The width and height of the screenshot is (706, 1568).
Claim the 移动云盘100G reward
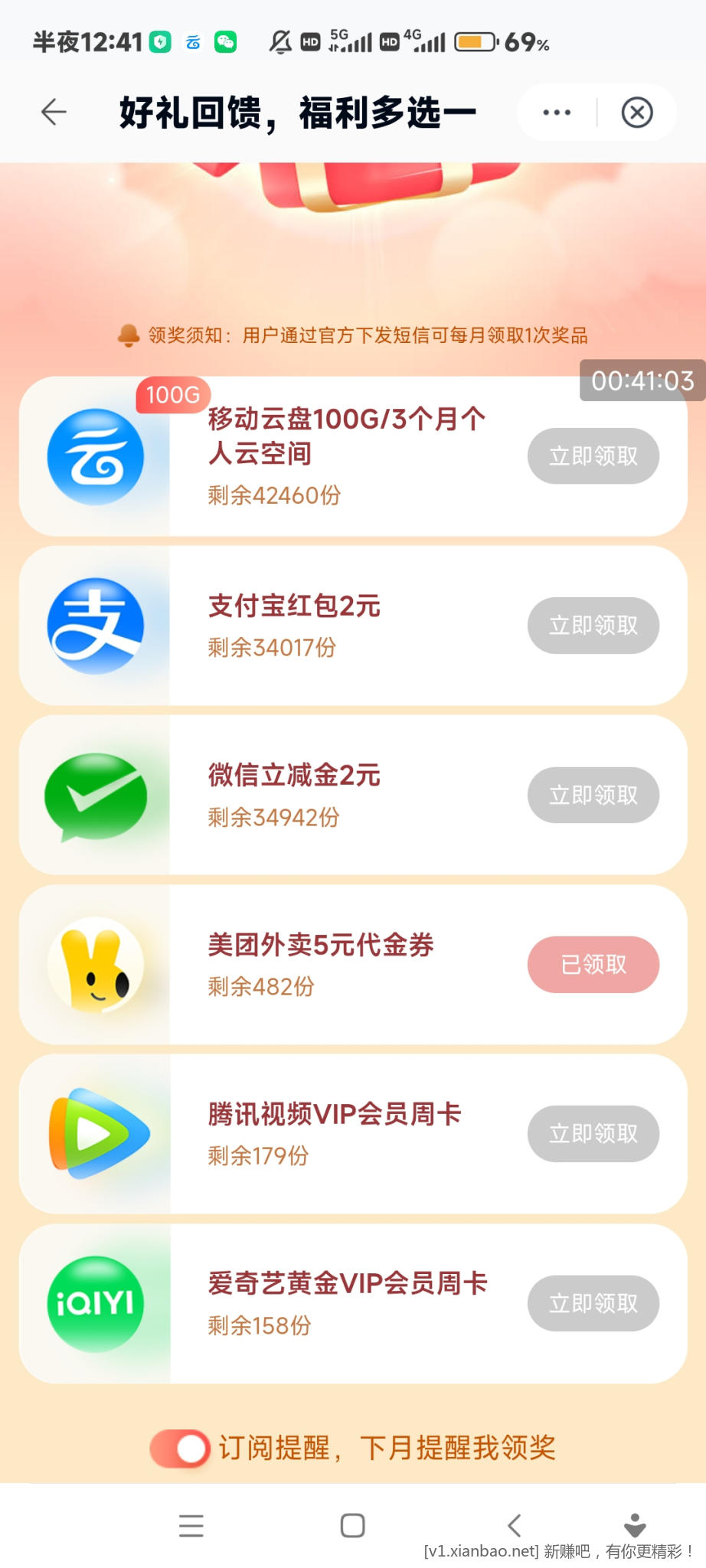pyautogui.click(x=593, y=456)
